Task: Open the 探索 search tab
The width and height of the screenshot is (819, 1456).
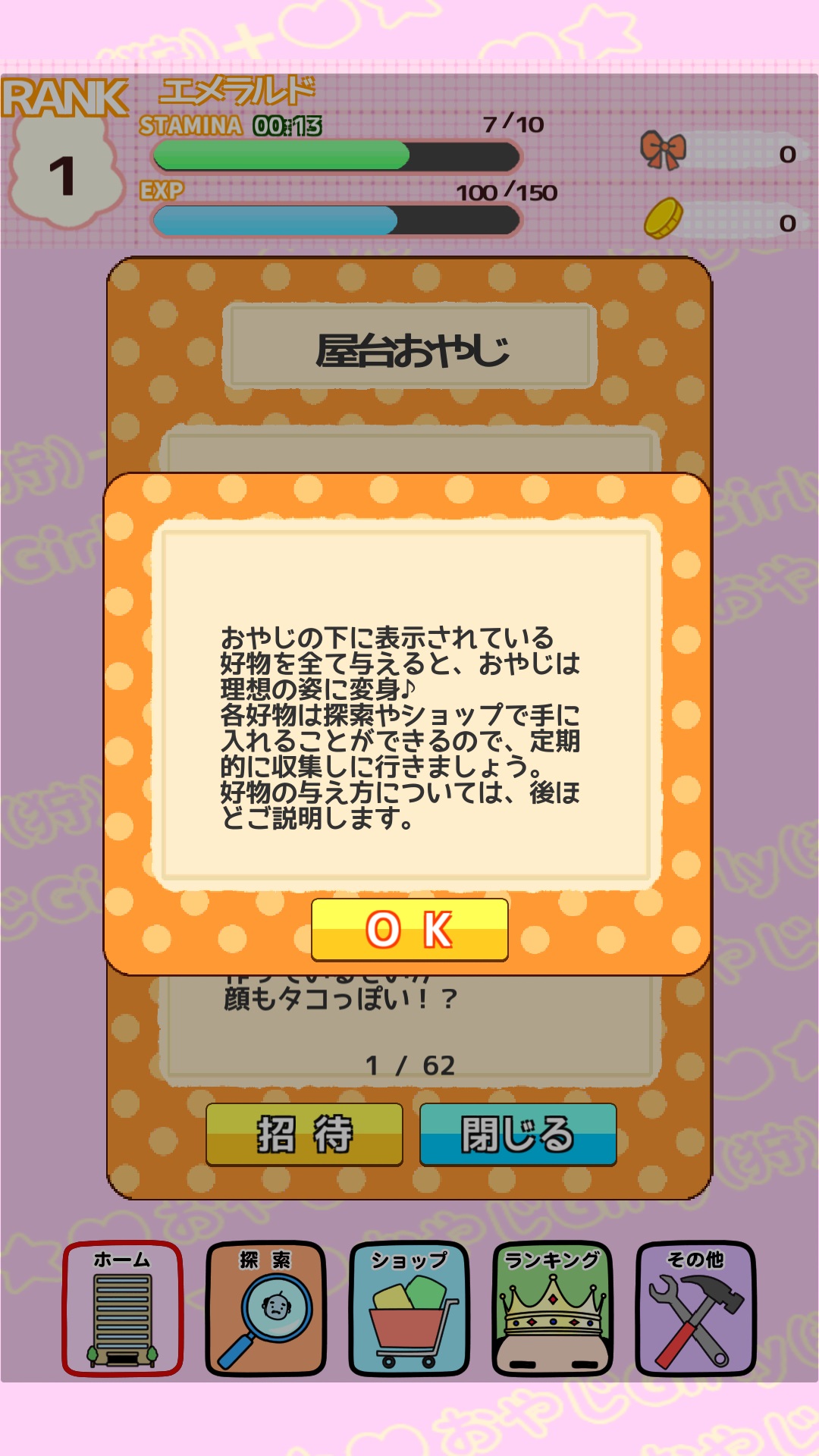Action: [265, 1308]
